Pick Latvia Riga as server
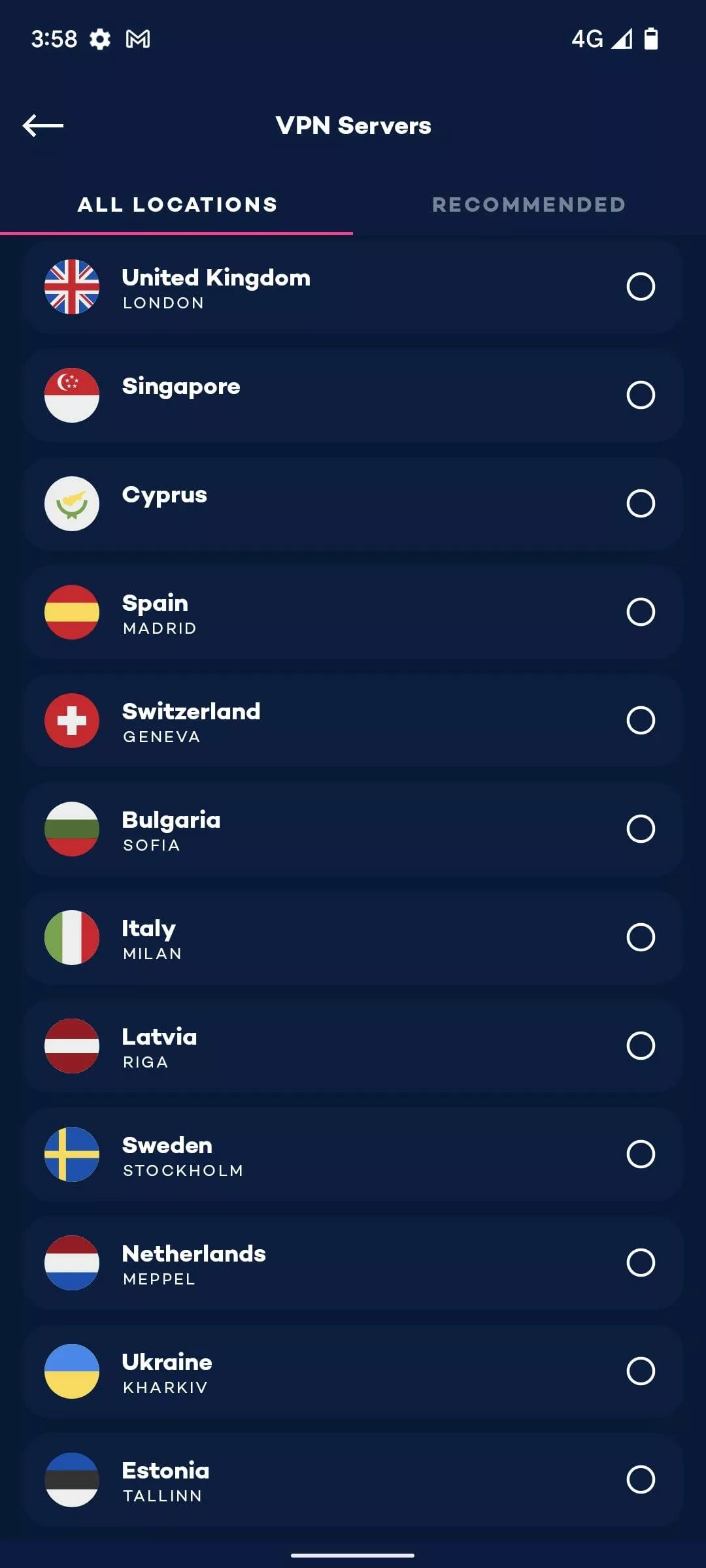 [x=353, y=1046]
